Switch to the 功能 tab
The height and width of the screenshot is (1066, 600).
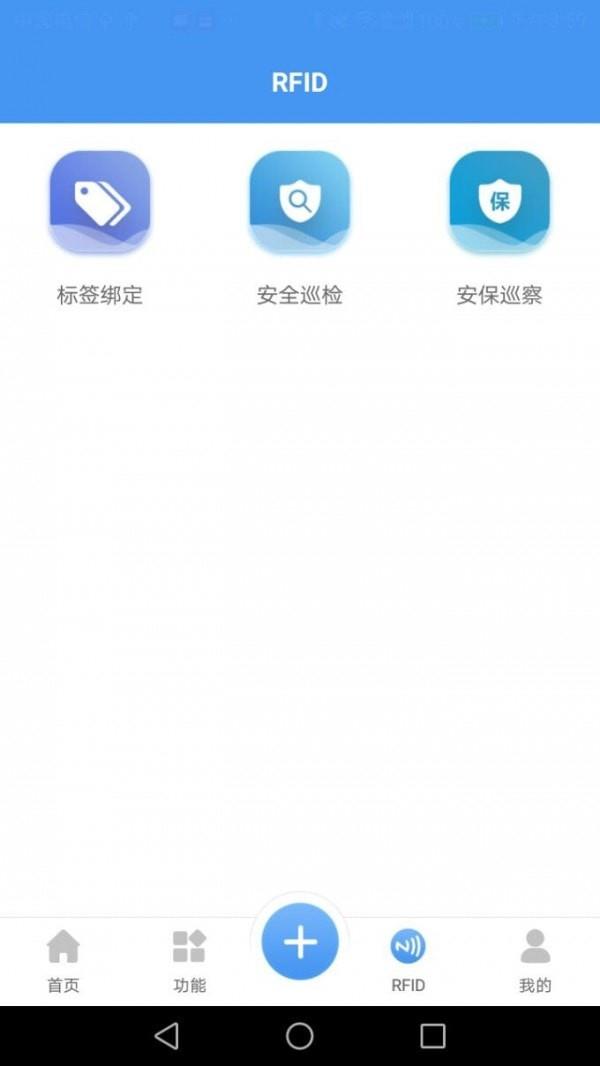click(189, 961)
